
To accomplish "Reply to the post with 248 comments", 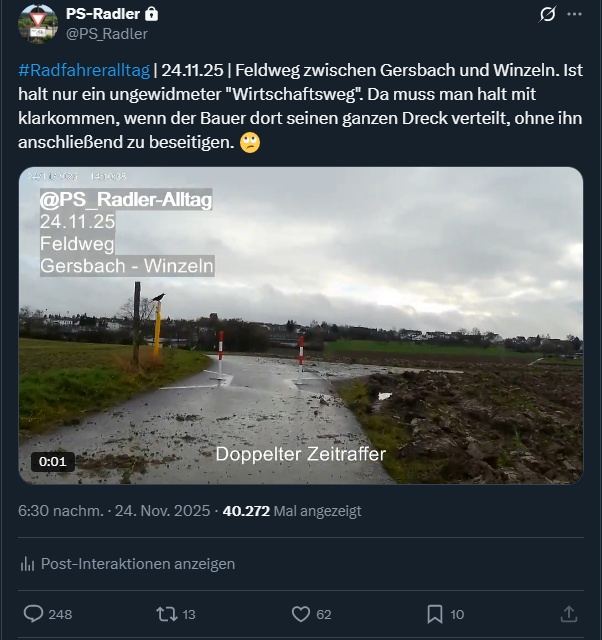I will (x=33, y=613).
